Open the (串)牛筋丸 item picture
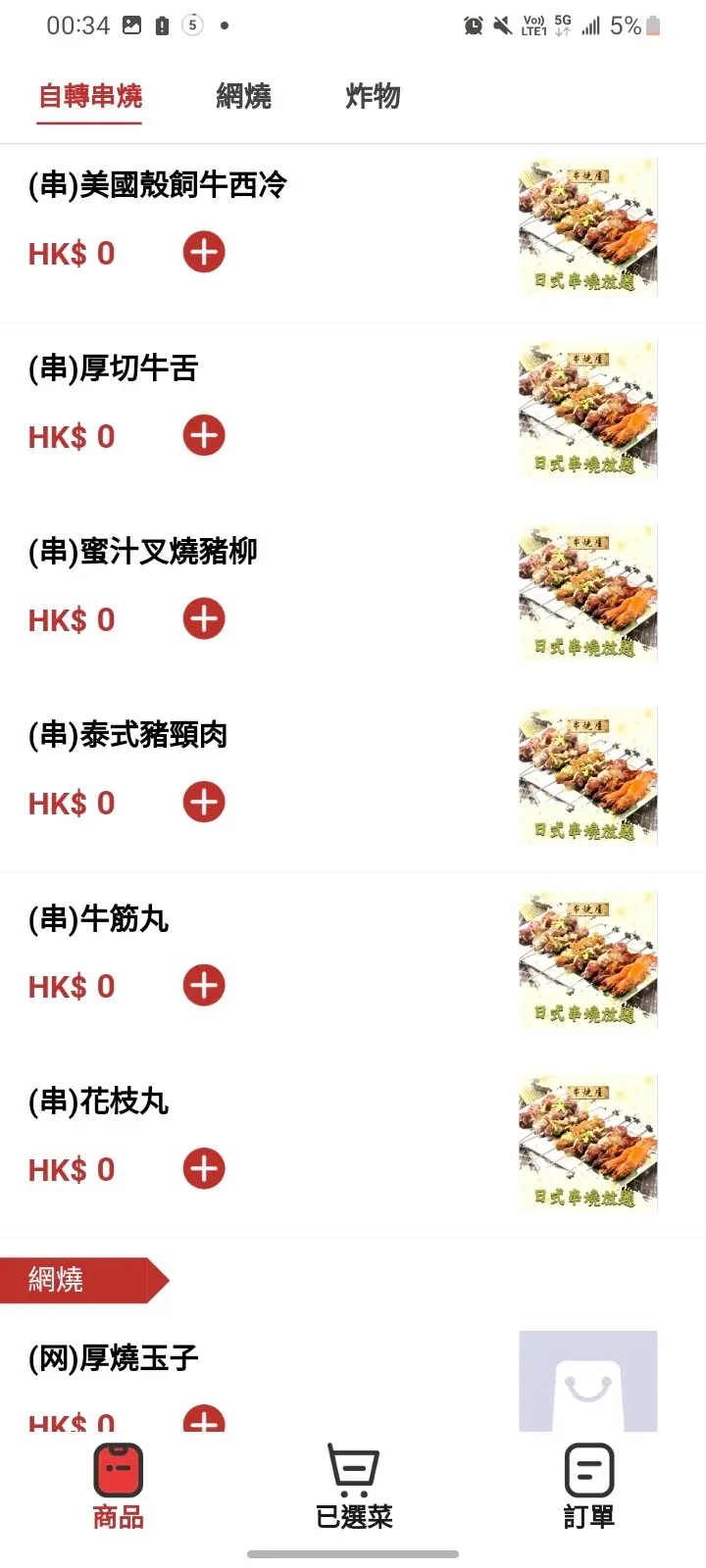 587,959
